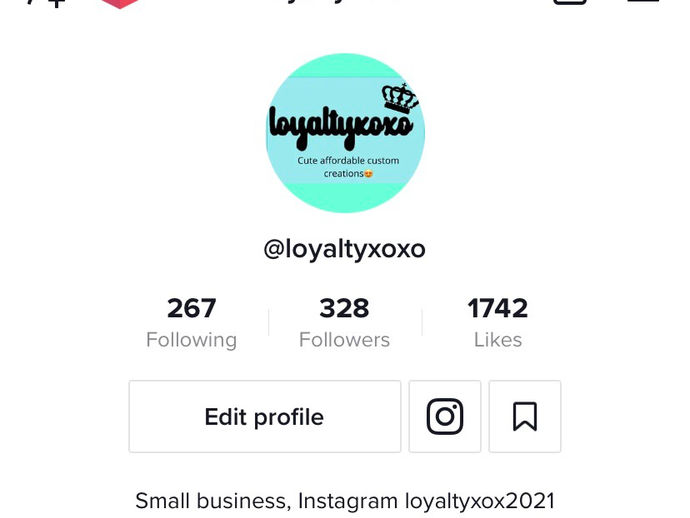The image size is (690, 518).
Task: View the 267 Following list
Action: (191, 322)
